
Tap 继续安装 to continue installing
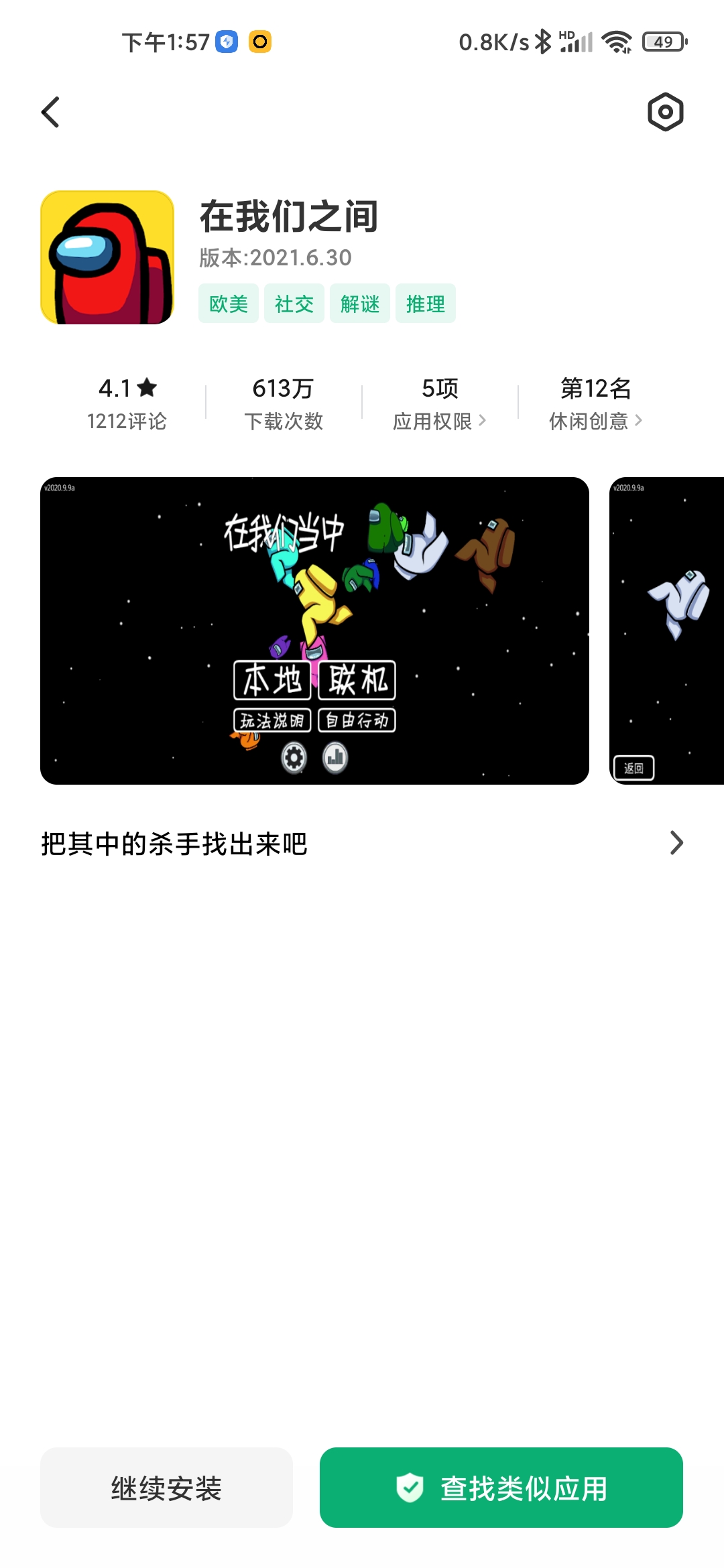pyautogui.click(x=166, y=1488)
